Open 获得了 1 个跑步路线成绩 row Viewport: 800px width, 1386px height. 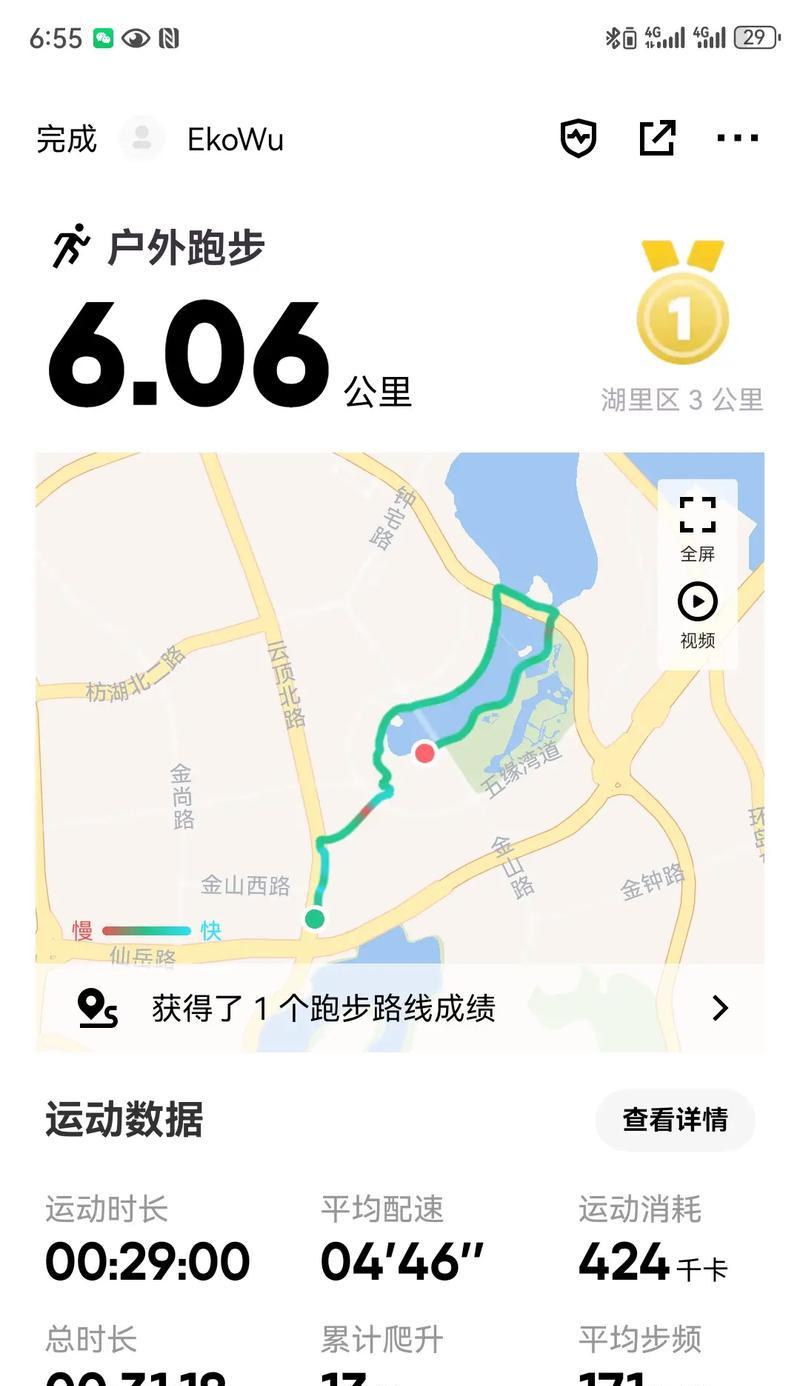pyautogui.click(x=400, y=1007)
